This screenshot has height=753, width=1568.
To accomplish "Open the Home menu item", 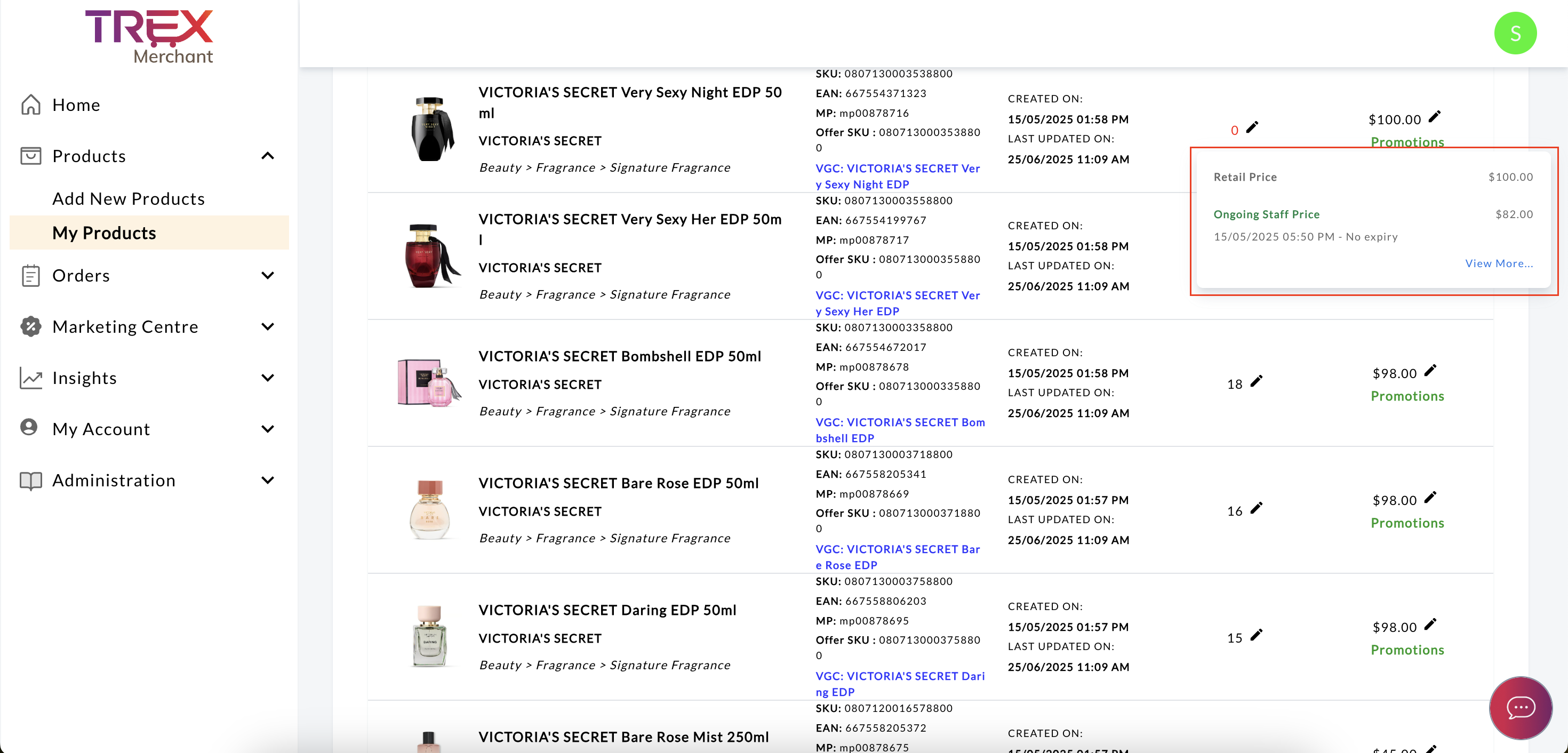I will 76,105.
